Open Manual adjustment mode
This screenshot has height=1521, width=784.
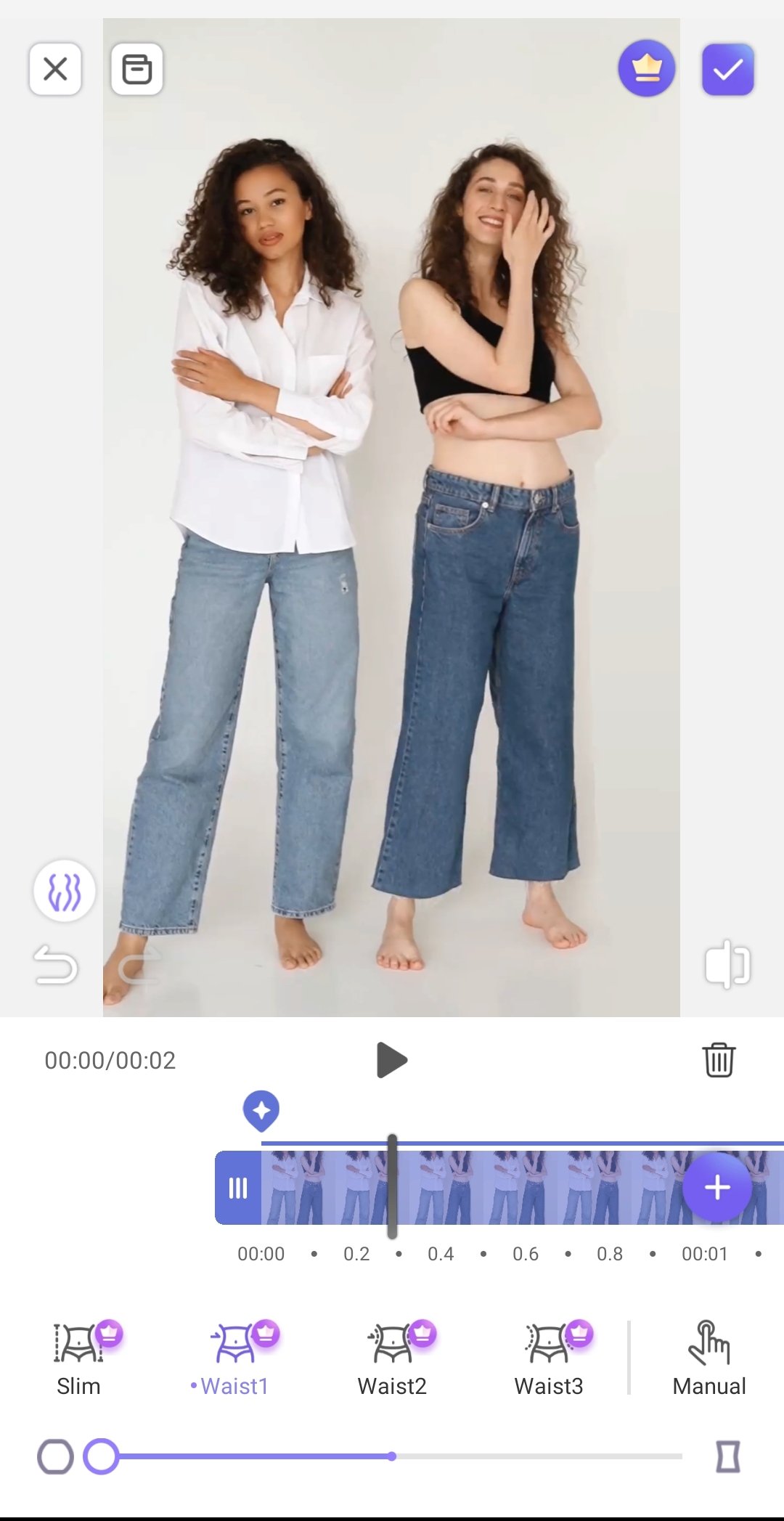709,1358
